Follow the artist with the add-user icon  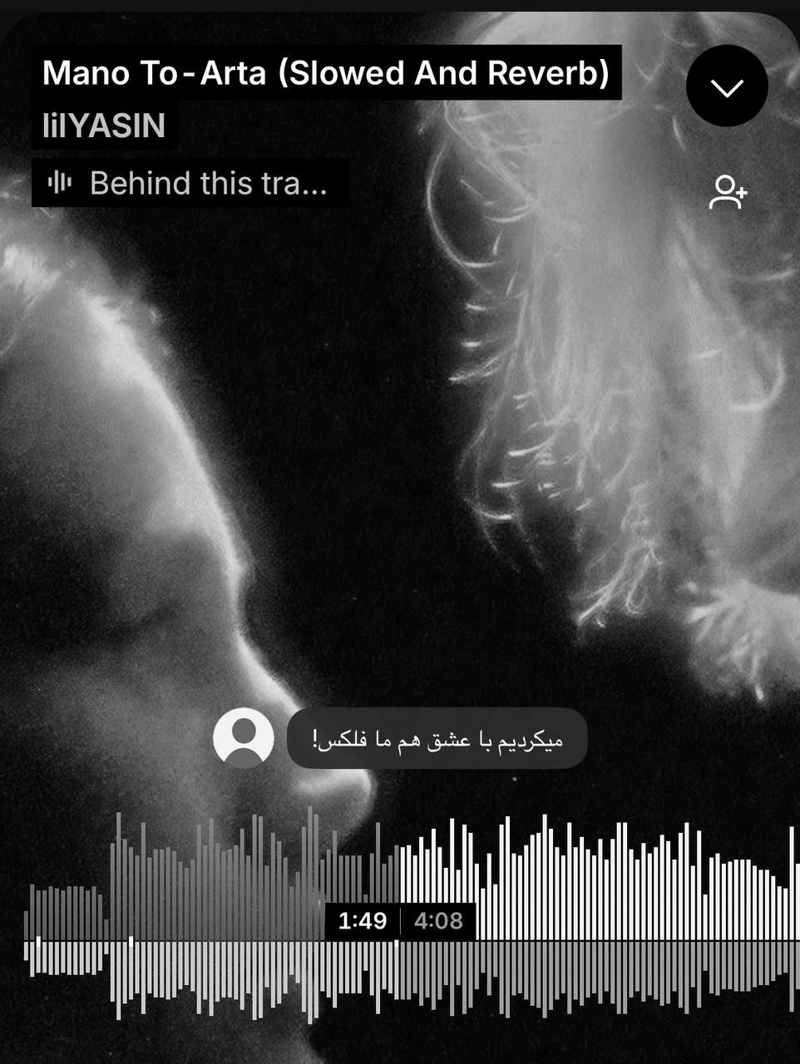pos(728,192)
